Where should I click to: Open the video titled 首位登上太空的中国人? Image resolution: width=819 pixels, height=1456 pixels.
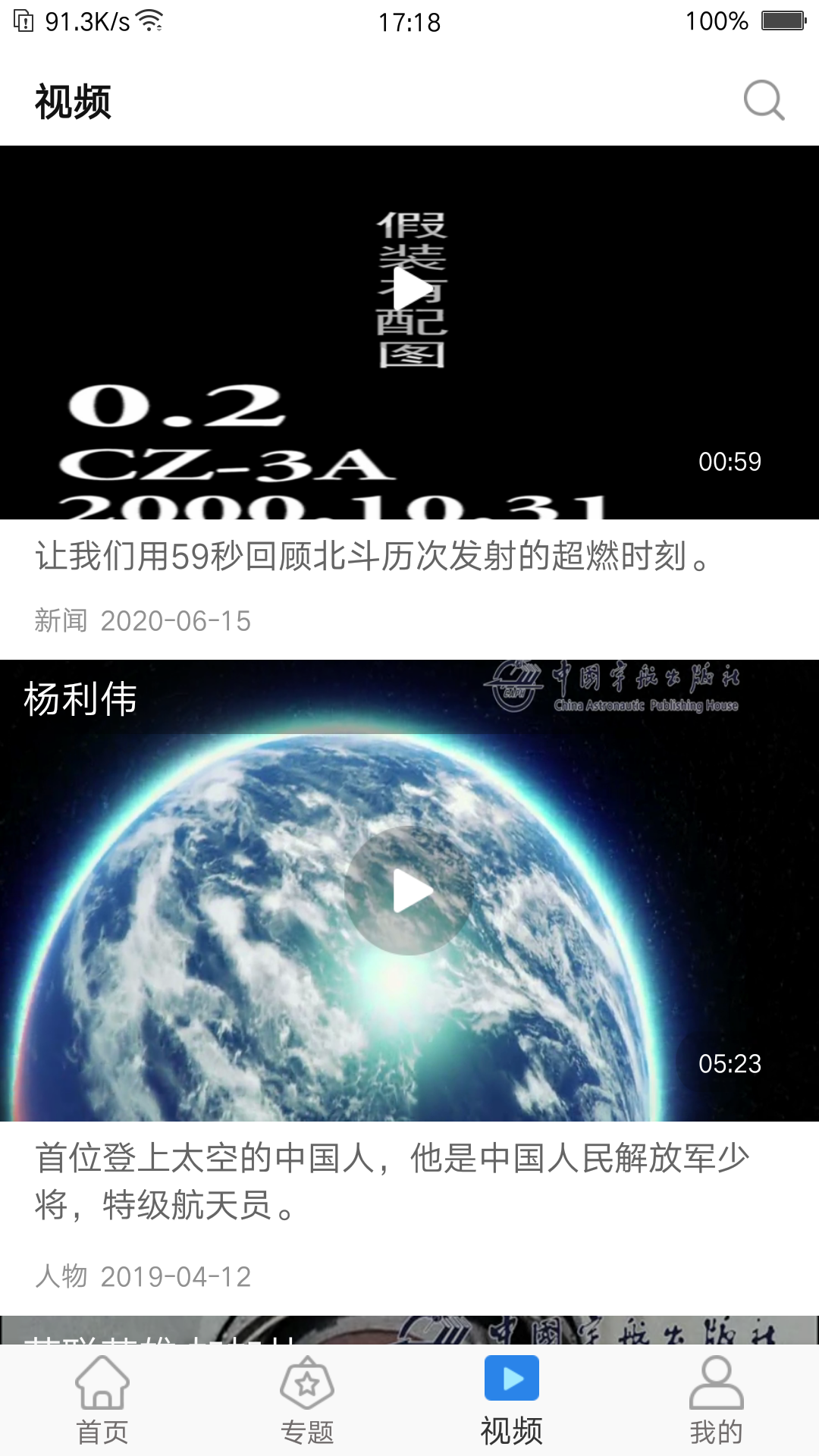[391, 1180]
